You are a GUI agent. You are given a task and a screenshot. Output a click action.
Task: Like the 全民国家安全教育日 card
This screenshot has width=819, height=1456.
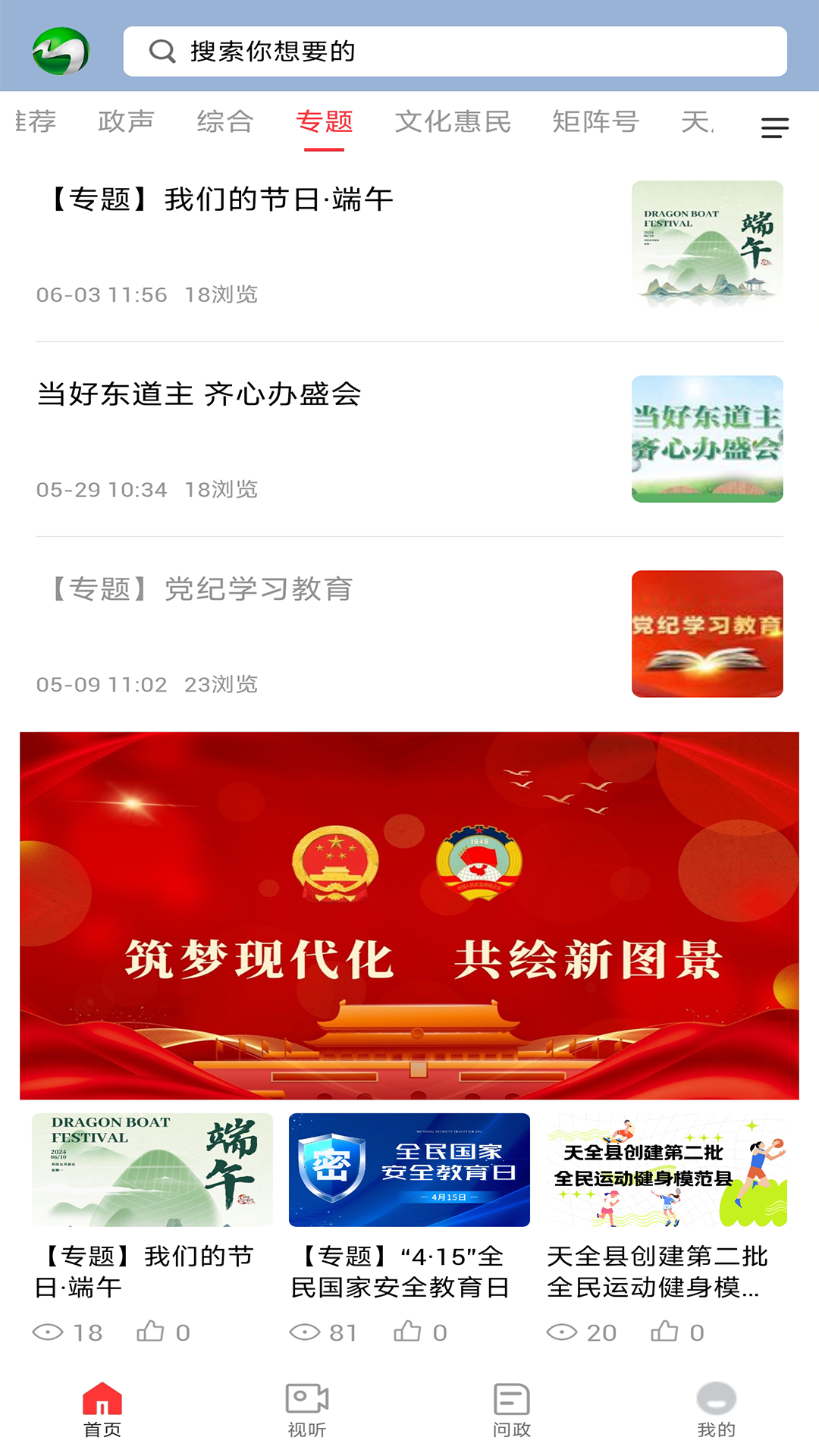pos(408,1332)
